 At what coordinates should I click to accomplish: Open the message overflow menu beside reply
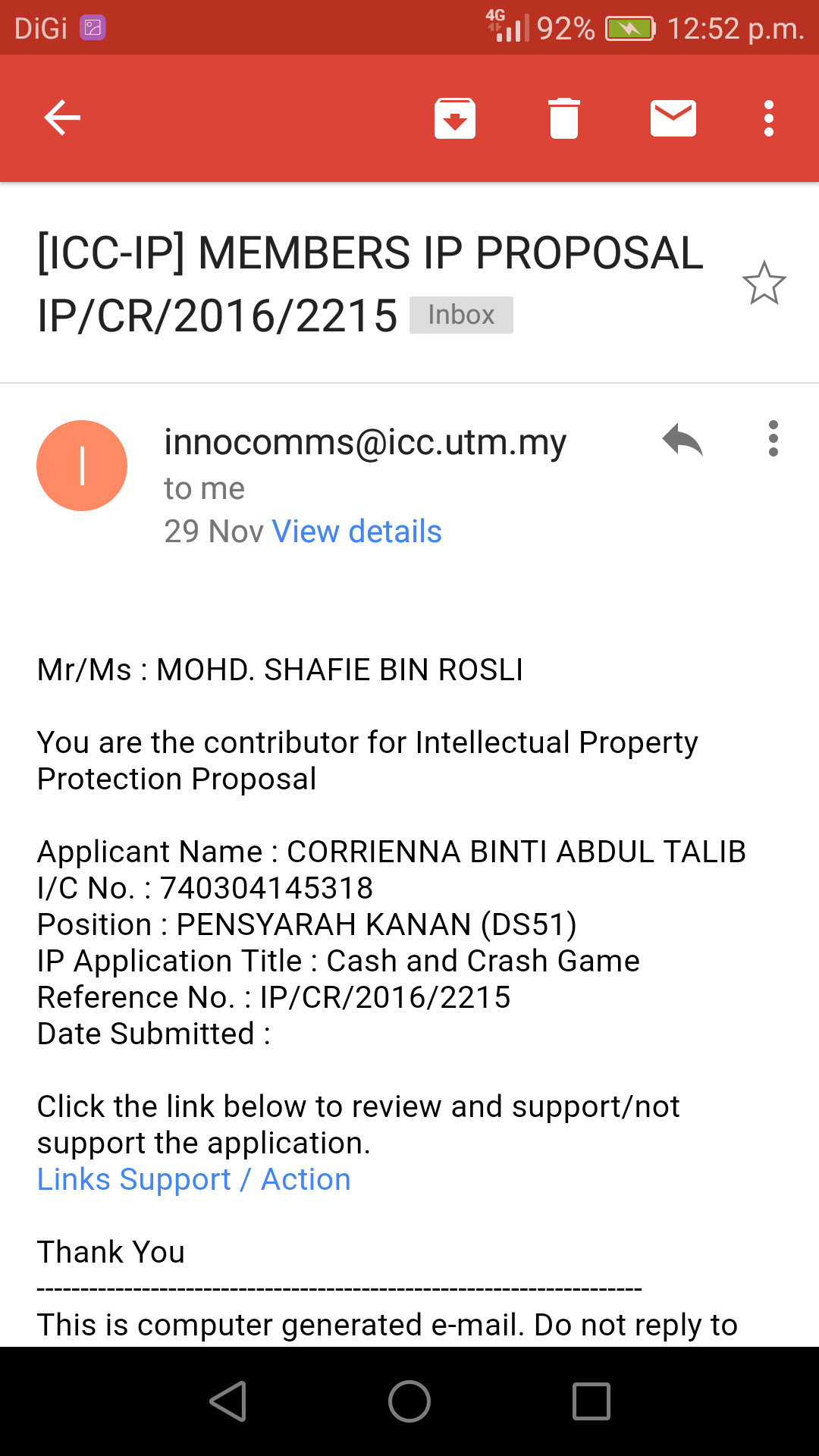point(773,439)
